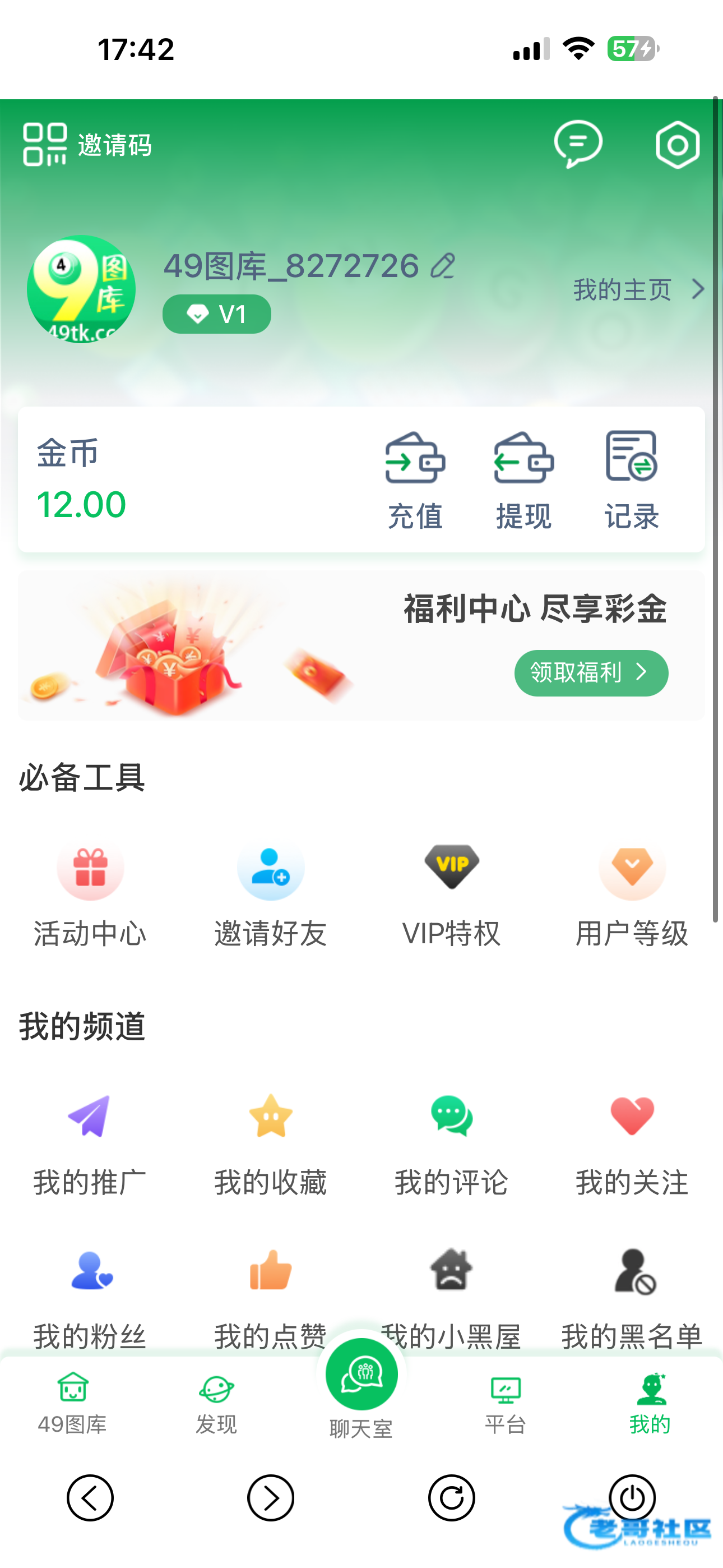
Task: Open 我的关注
Action: click(x=632, y=1145)
